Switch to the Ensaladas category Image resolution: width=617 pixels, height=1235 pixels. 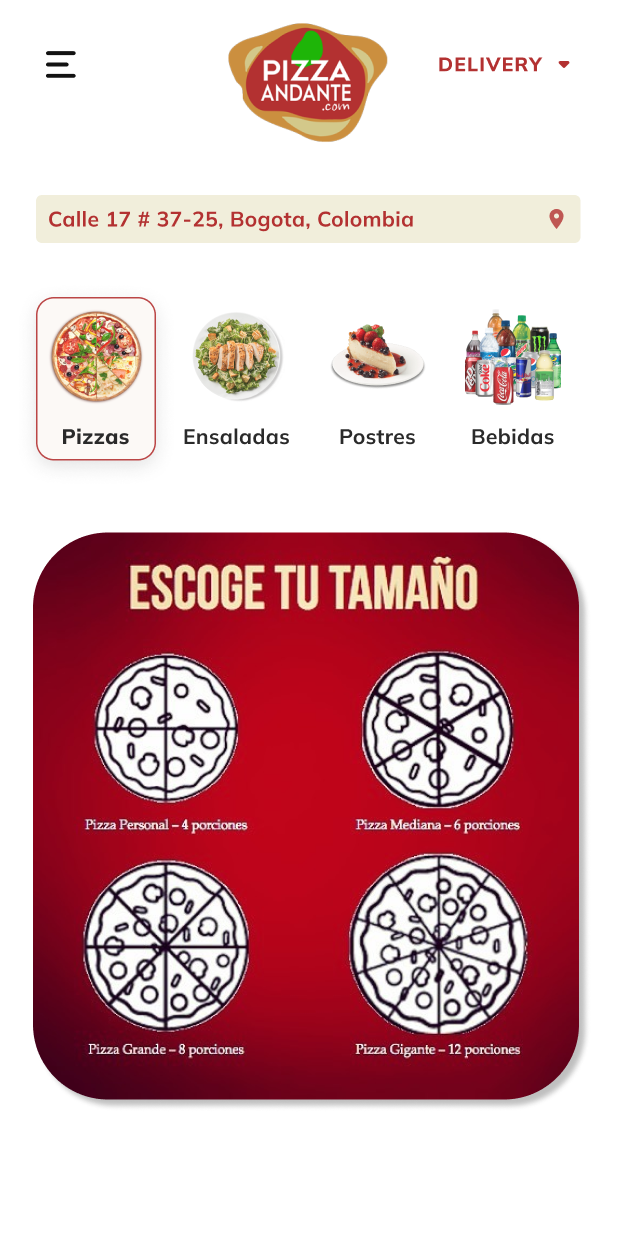point(237,378)
